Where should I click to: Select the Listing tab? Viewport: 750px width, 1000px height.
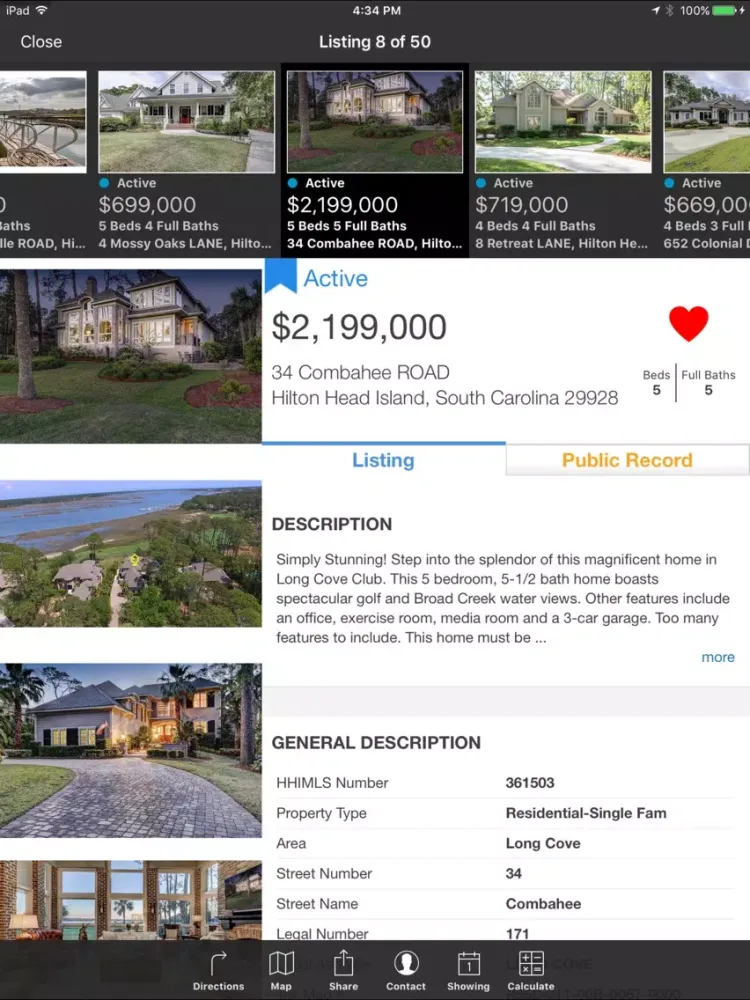click(383, 460)
